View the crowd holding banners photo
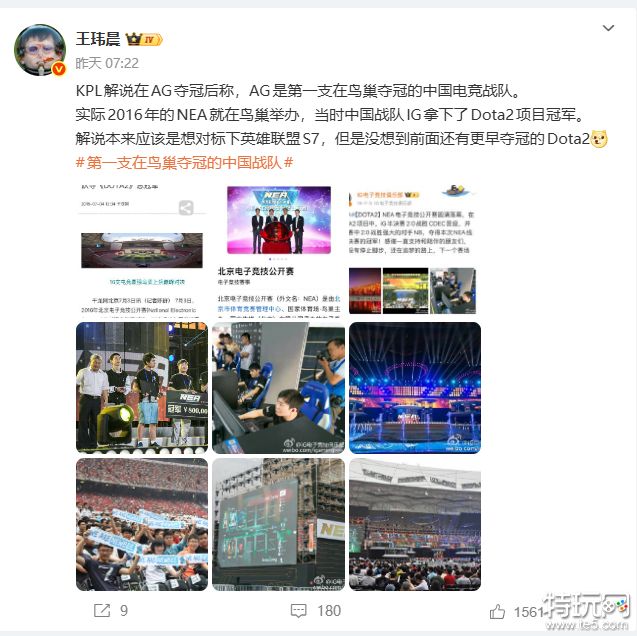637x636 pixels. tap(142, 523)
